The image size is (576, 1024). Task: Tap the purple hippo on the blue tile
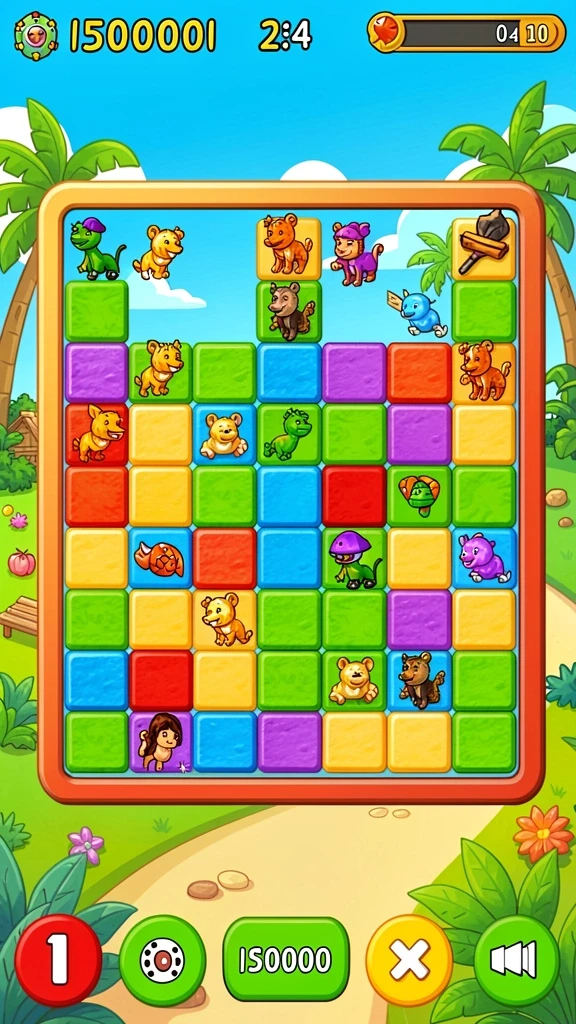pyautogui.click(x=484, y=558)
